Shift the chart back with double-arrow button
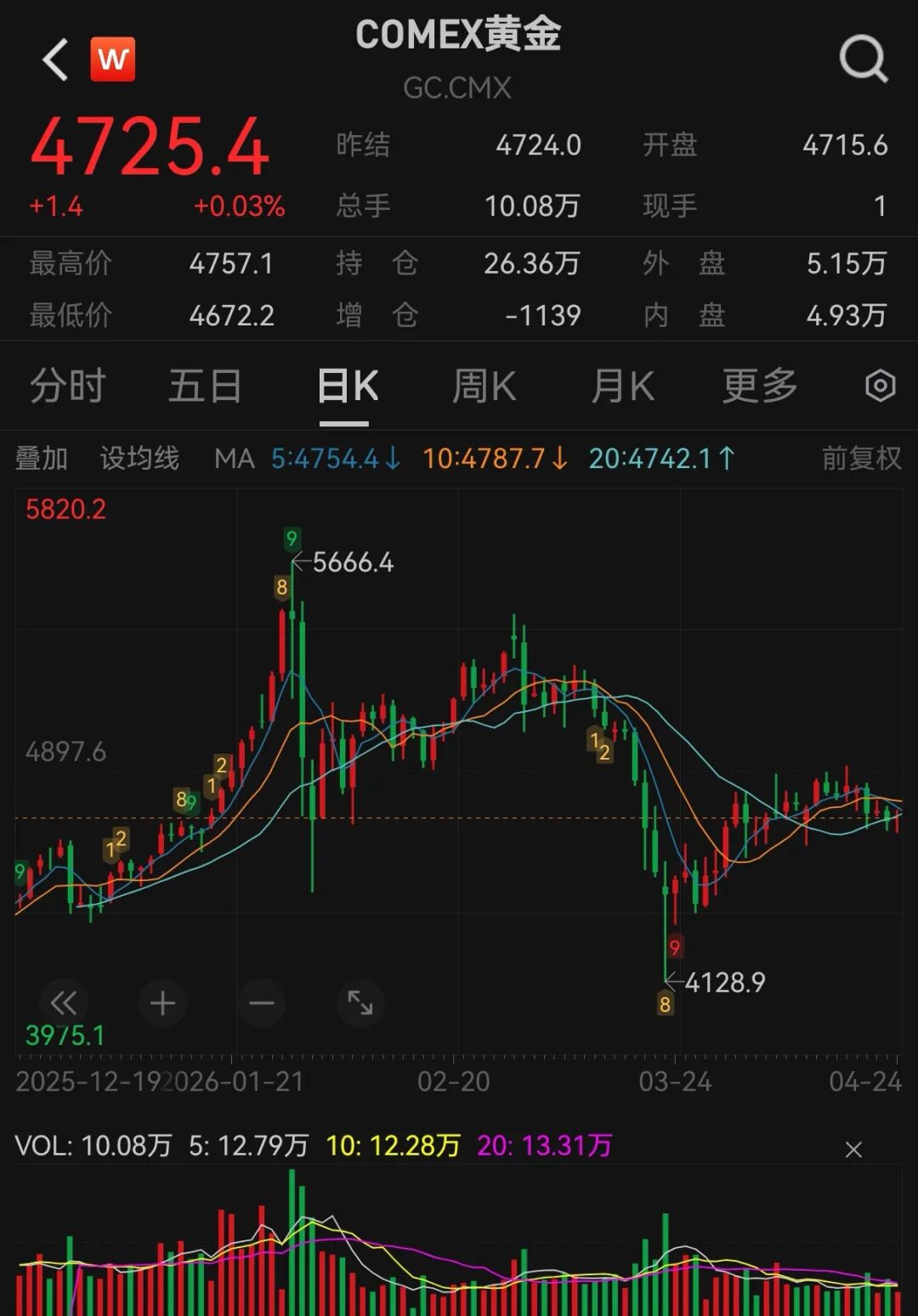918x1316 pixels. [x=64, y=1003]
